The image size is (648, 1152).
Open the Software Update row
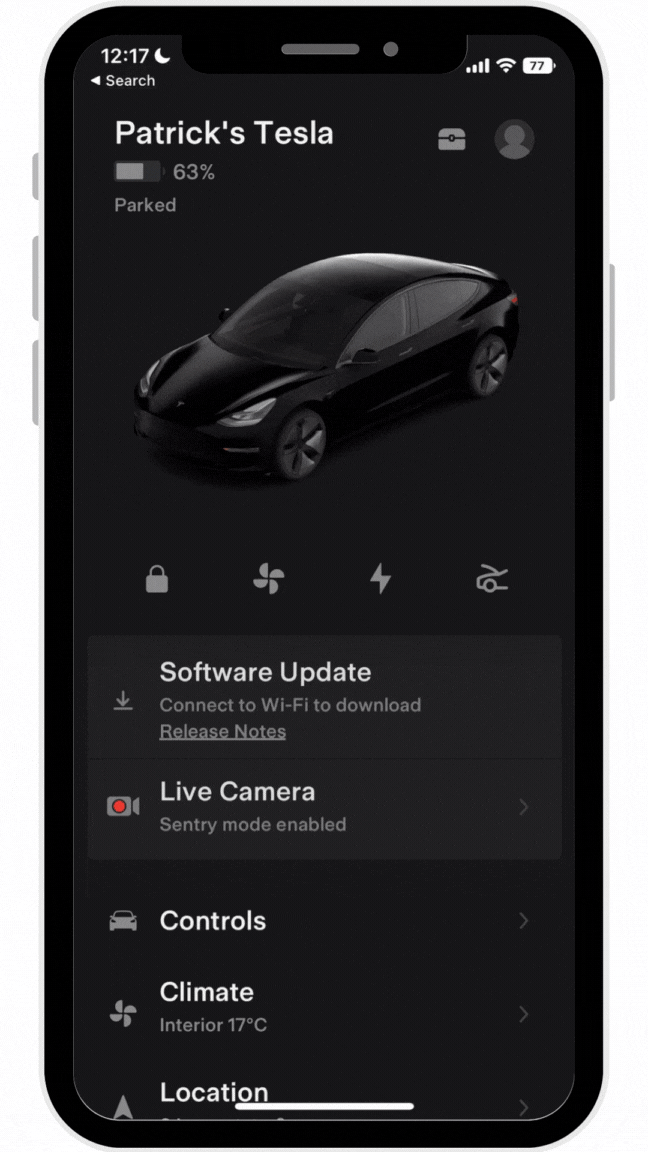pyautogui.click(x=325, y=697)
